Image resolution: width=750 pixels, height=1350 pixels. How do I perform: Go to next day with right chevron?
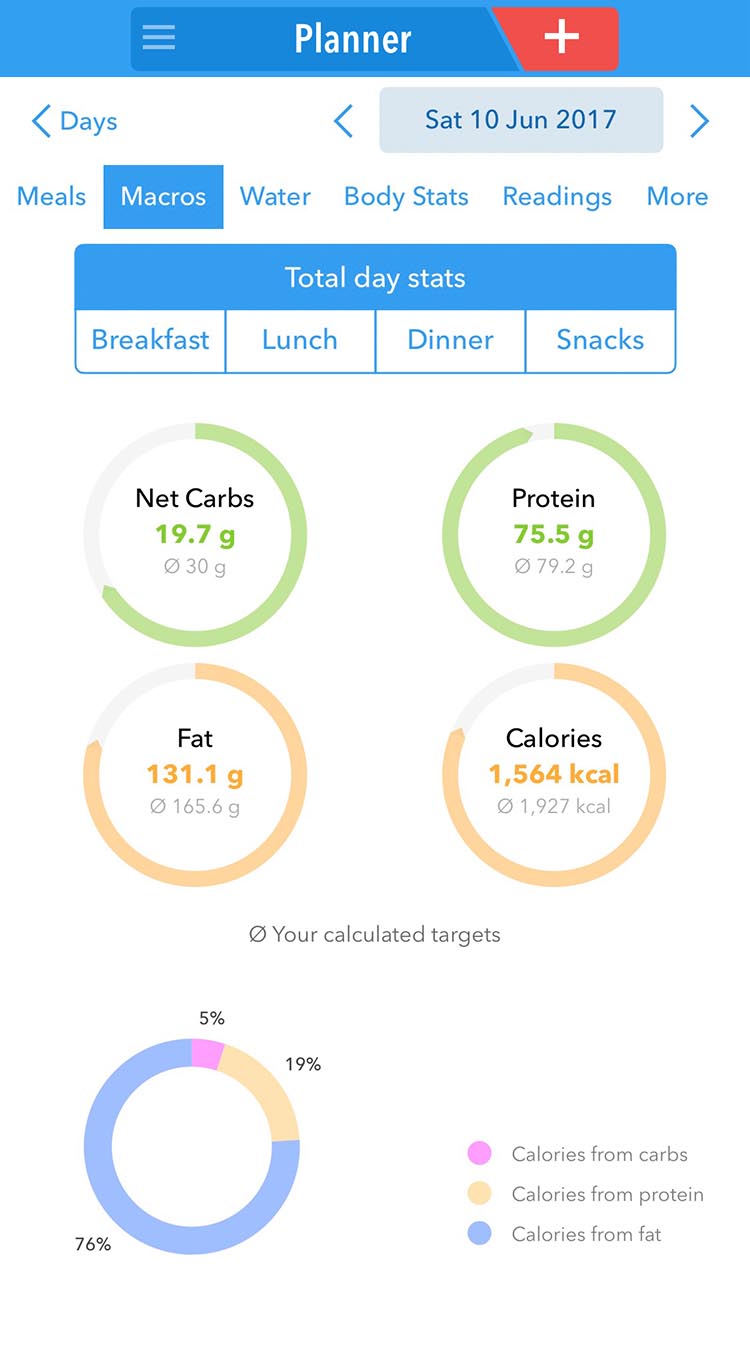coord(700,120)
